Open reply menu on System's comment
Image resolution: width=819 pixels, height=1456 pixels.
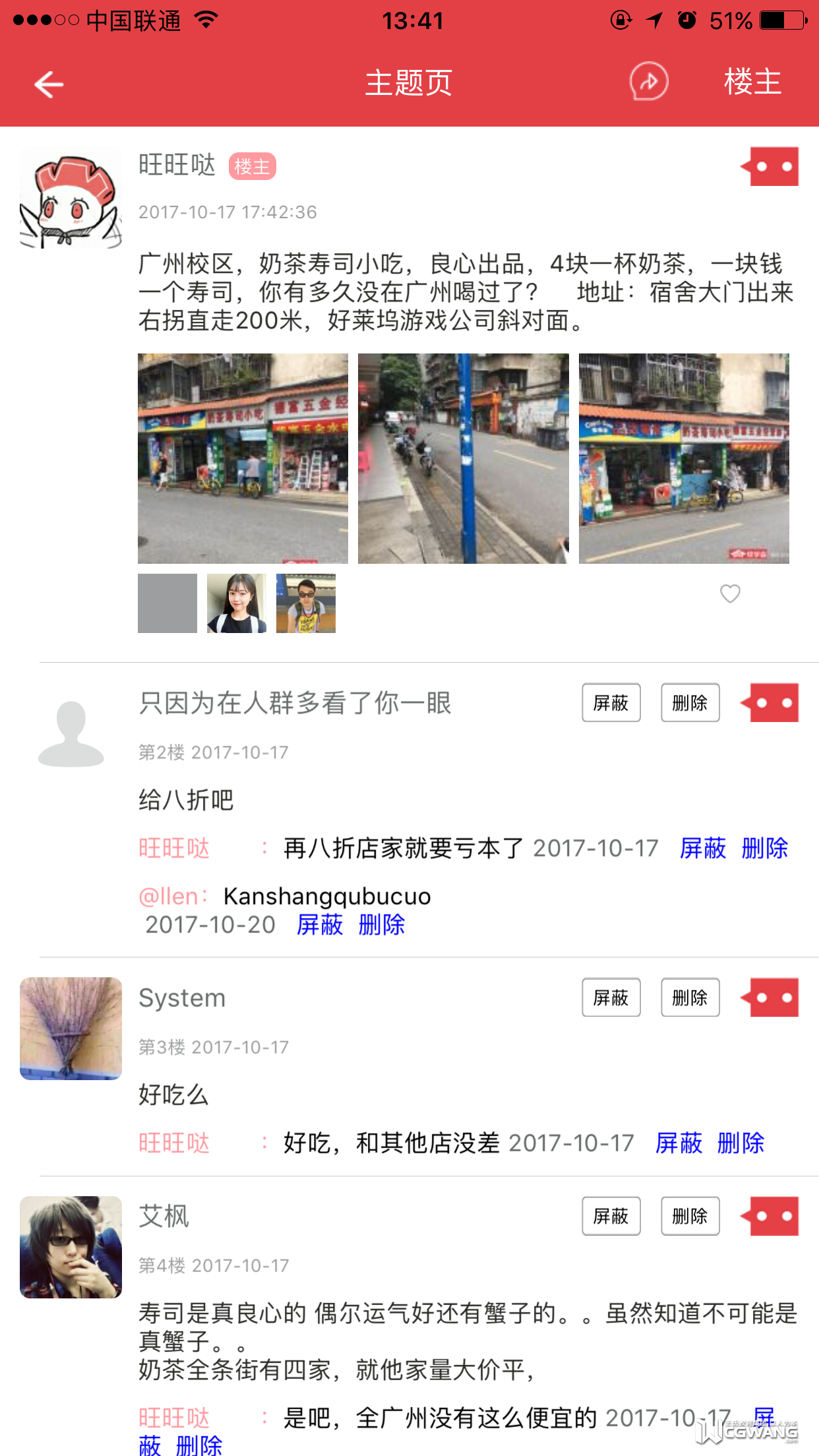tap(770, 998)
